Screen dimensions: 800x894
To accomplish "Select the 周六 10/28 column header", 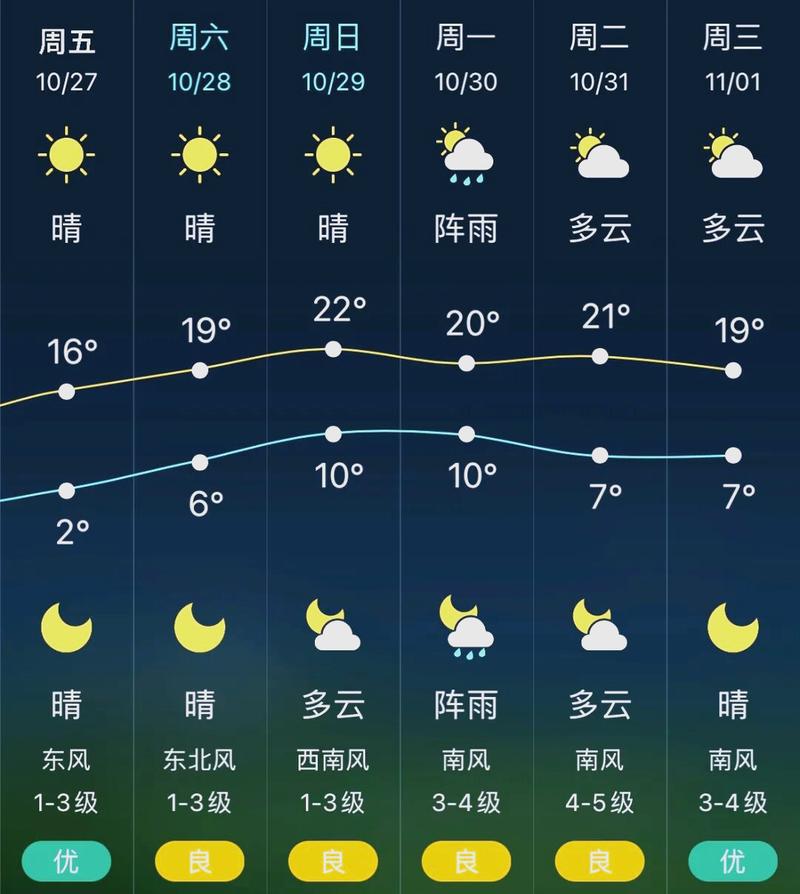I will pos(199,56).
